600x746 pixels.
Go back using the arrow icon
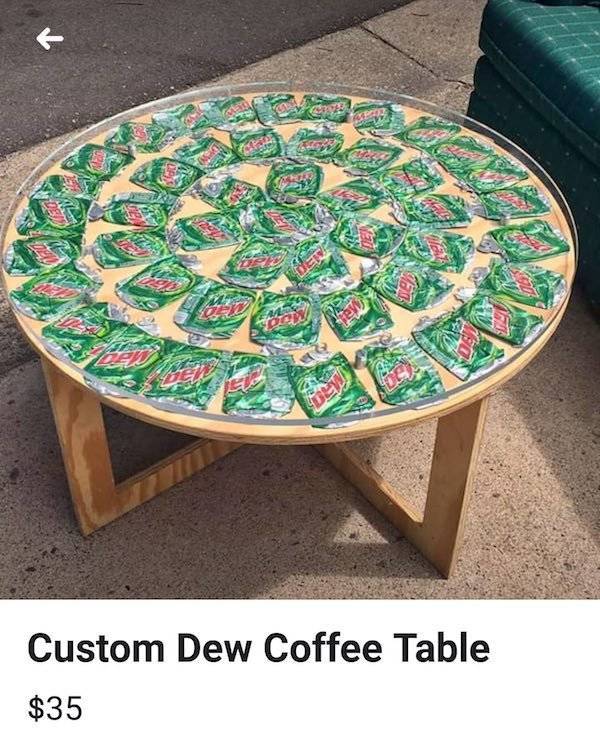pyautogui.click(x=49, y=39)
